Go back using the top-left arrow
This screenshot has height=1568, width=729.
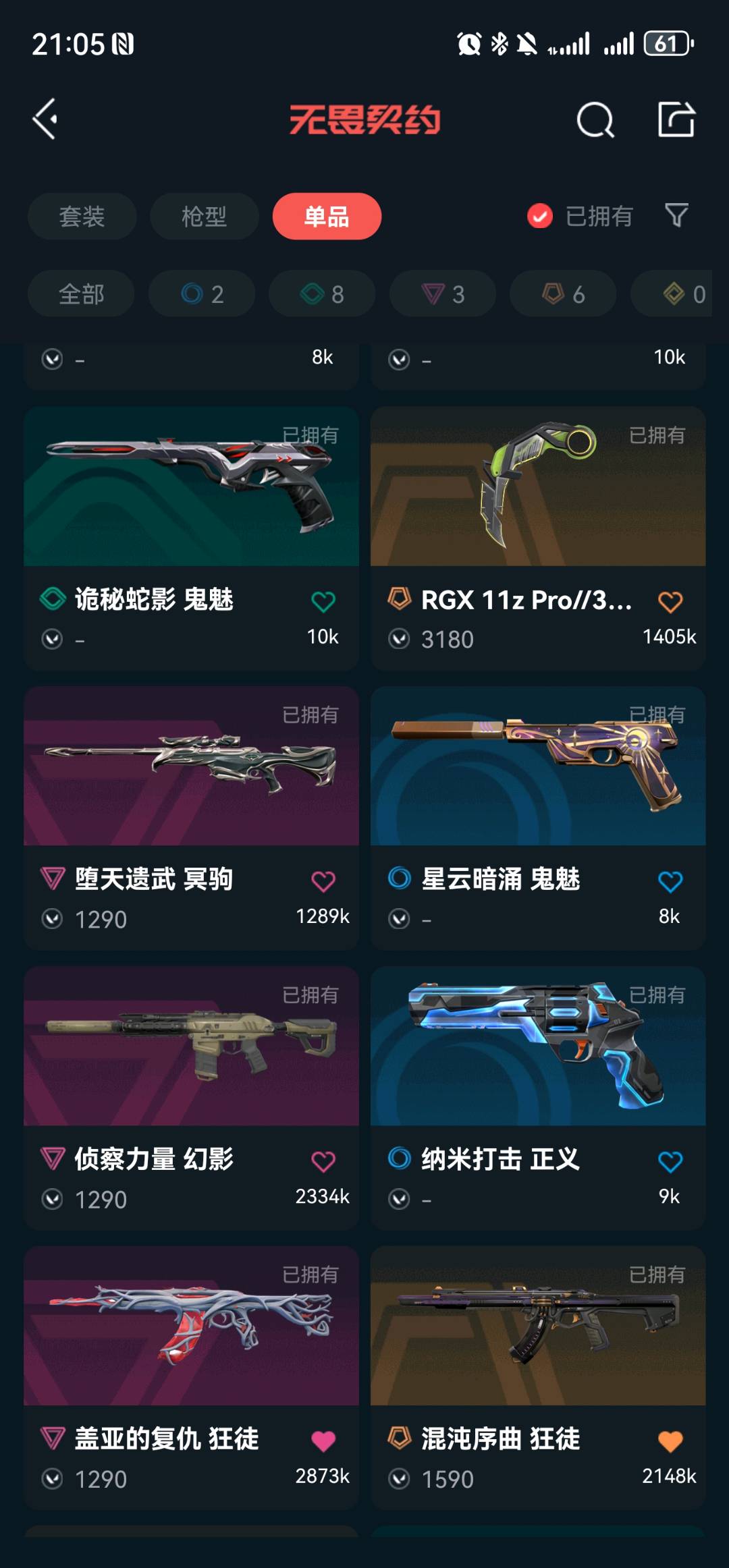pos(45,119)
